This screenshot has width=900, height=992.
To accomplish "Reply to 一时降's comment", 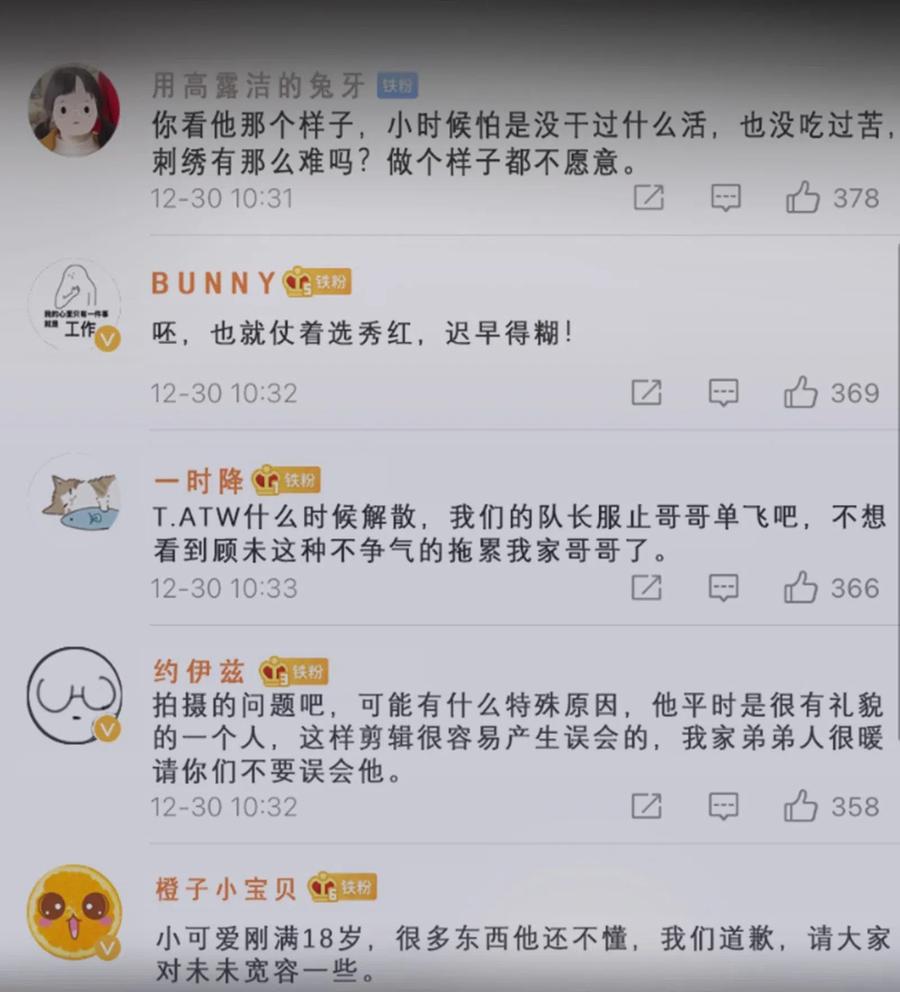I will [x=724, y=588].
